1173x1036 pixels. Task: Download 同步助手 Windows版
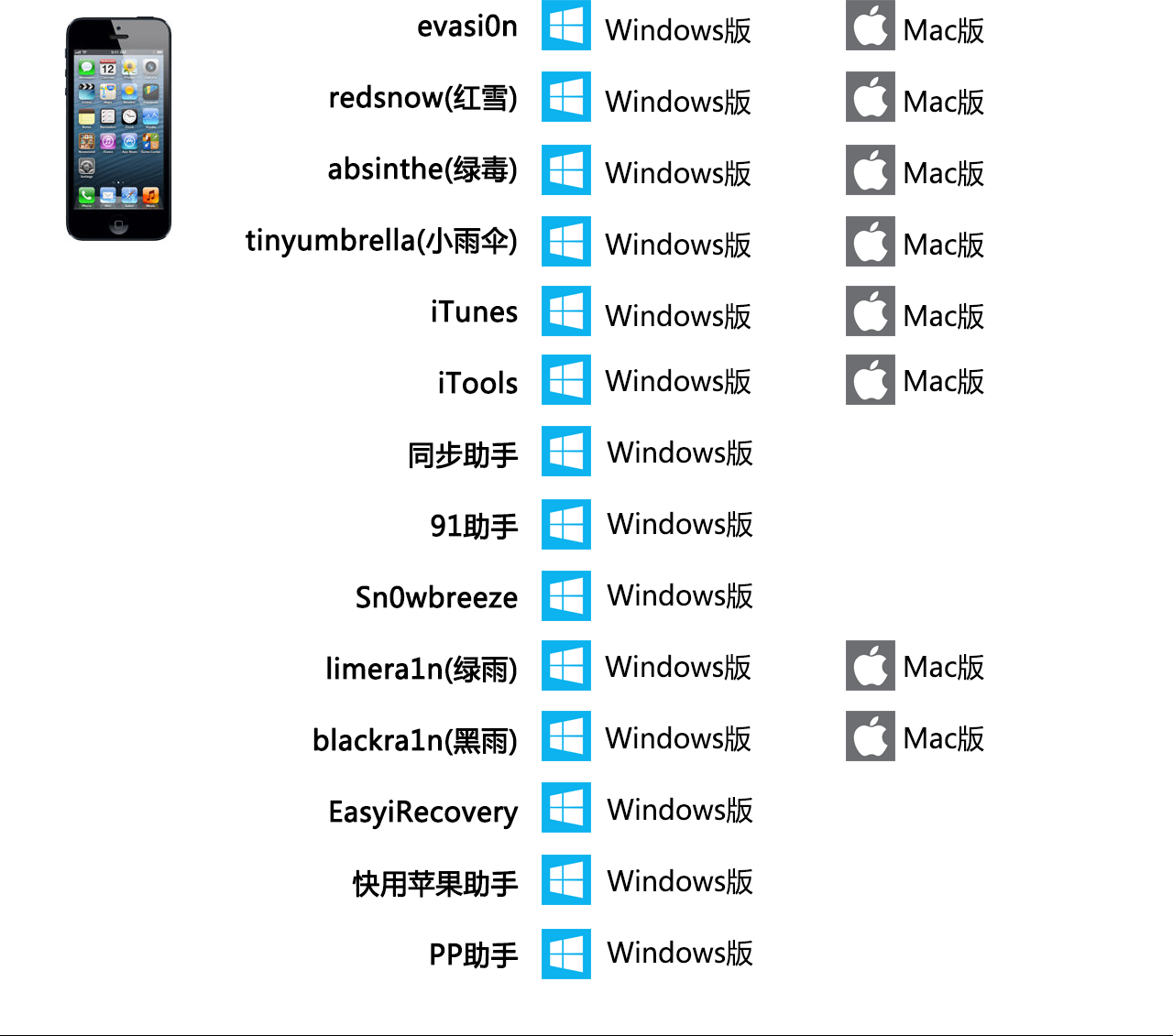coord(678,452)
